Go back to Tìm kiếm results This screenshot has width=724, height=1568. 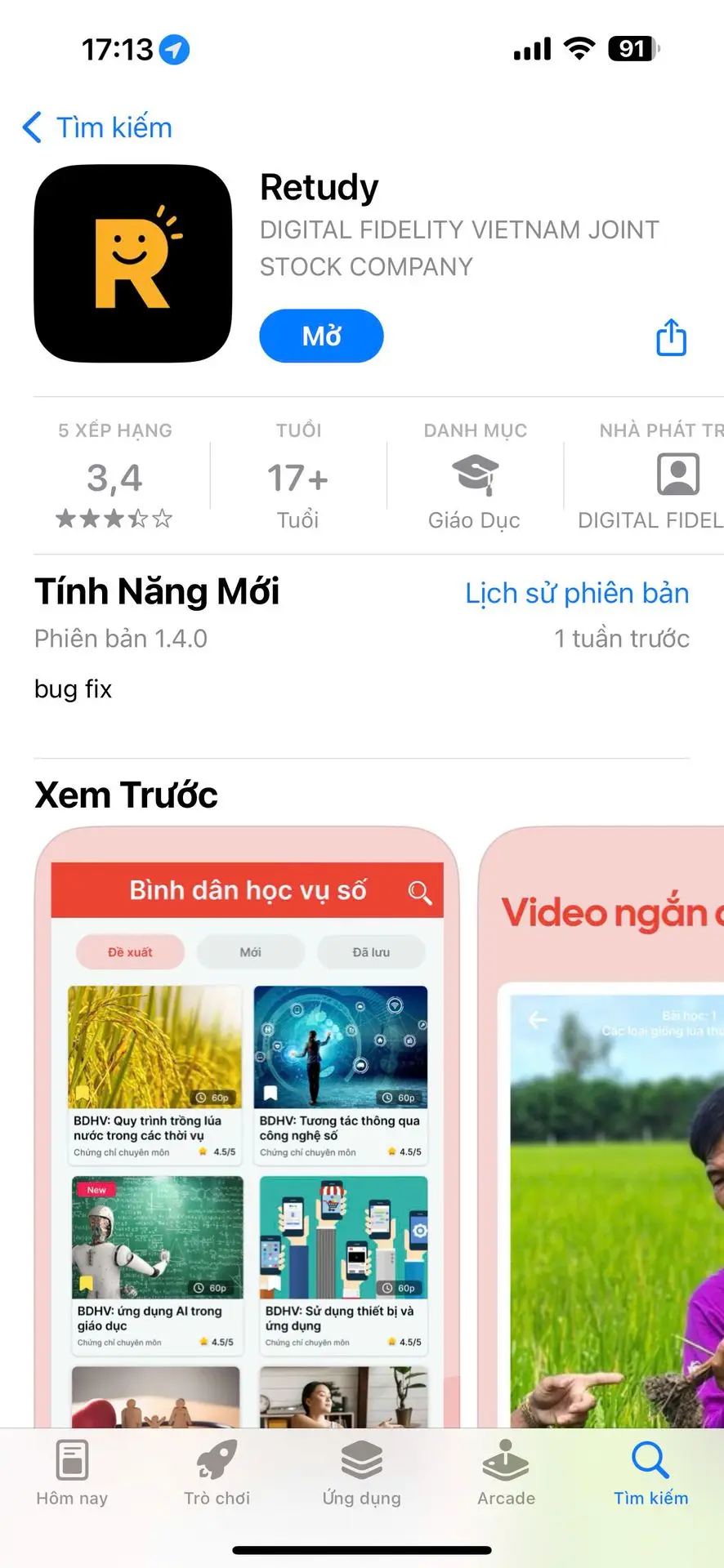point(98,128)
